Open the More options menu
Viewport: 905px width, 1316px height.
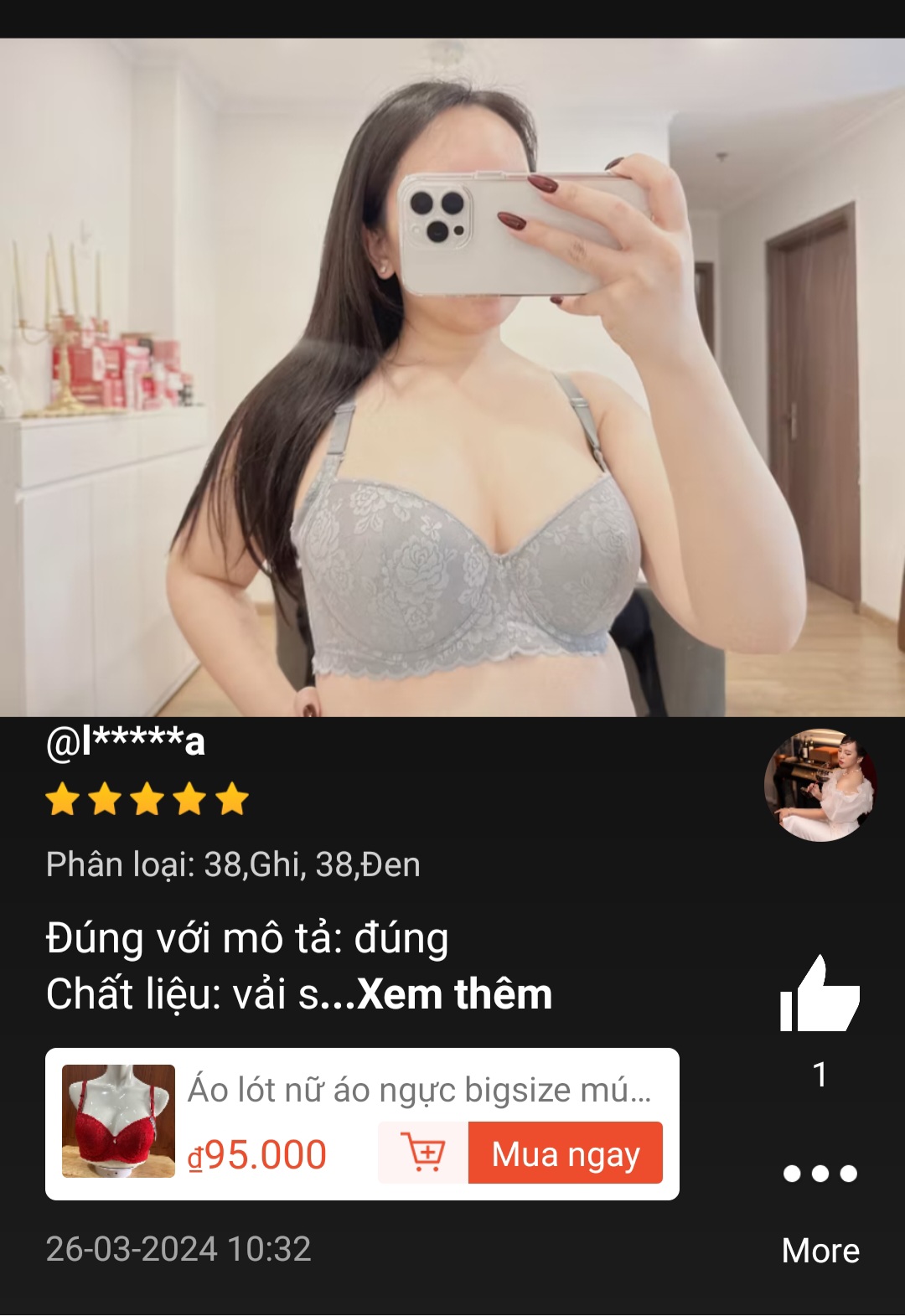(820, 1174)
